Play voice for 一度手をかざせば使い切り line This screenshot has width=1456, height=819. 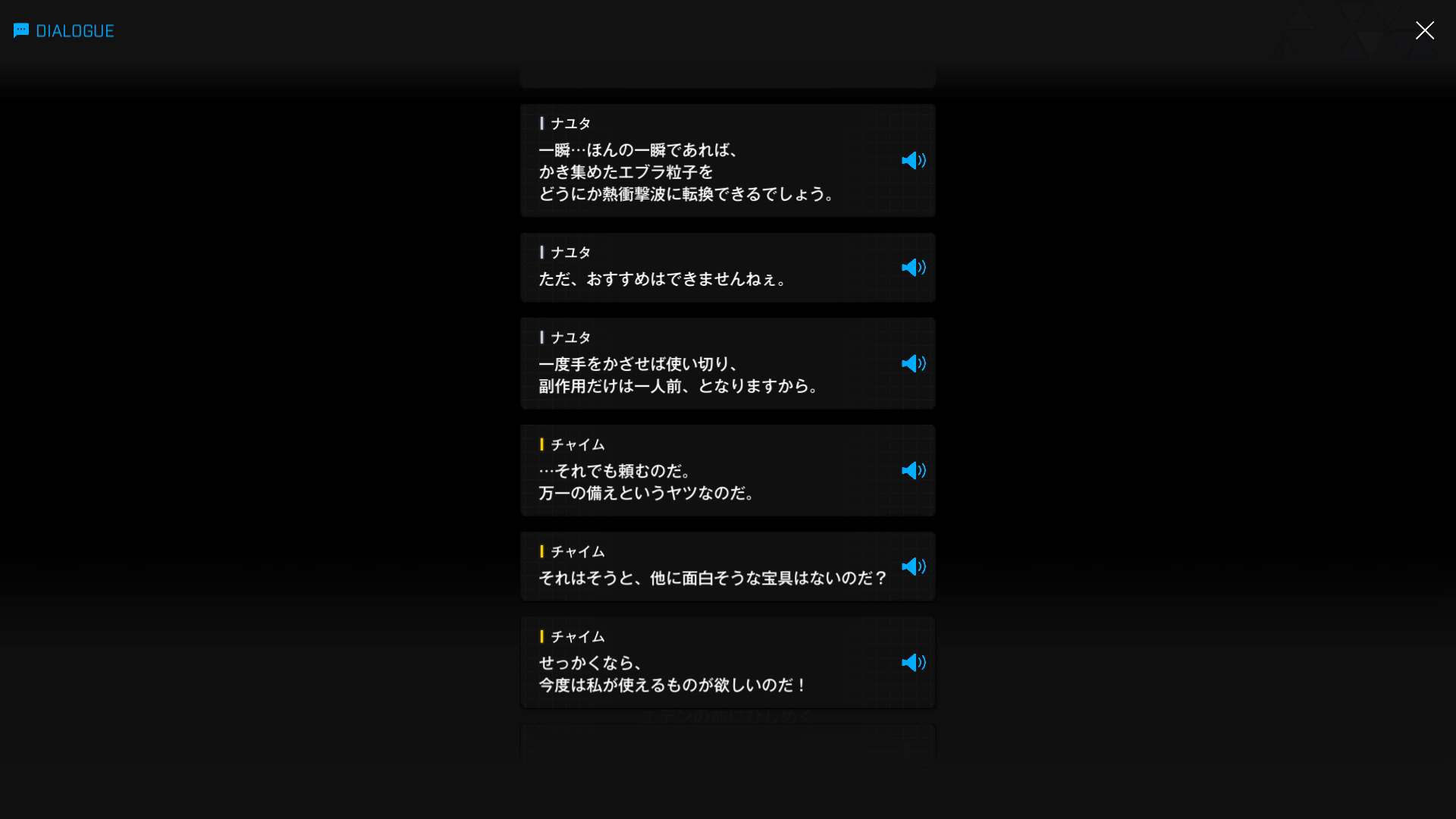913,364
